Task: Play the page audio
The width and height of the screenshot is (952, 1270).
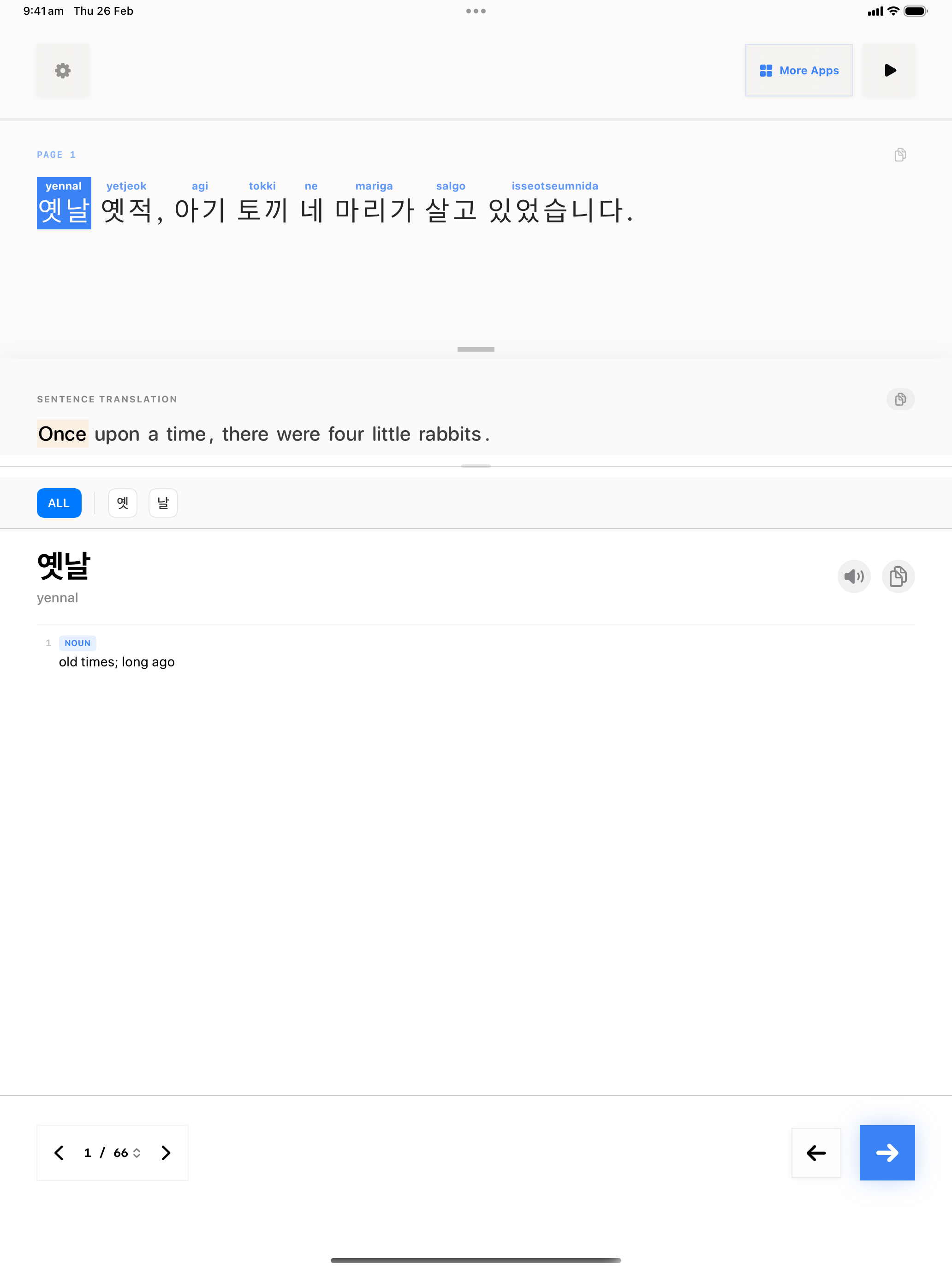Action: click(889, 71)
